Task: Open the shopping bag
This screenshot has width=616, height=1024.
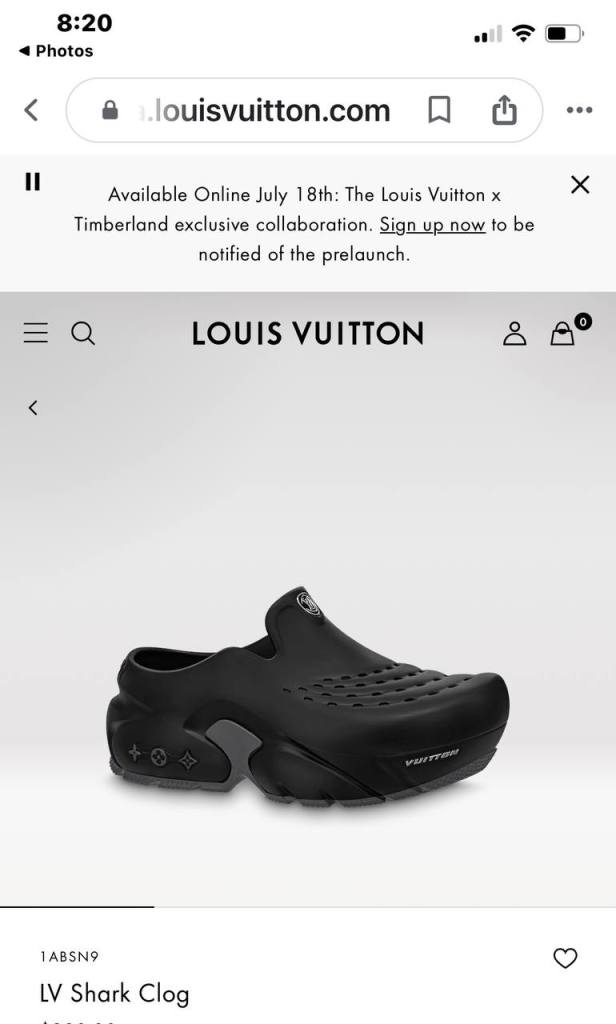Action: click(x=565, y=332)
